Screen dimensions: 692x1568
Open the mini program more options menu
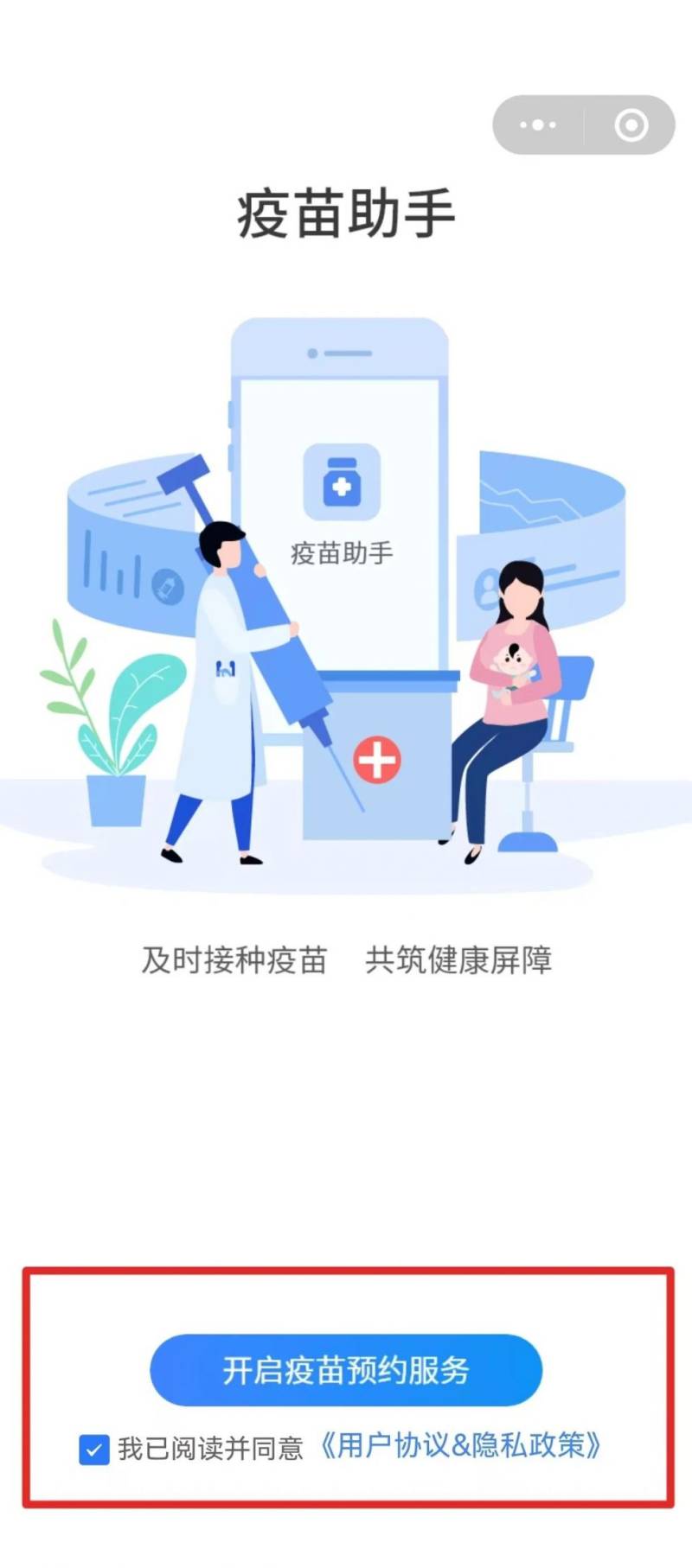point(538,125)
